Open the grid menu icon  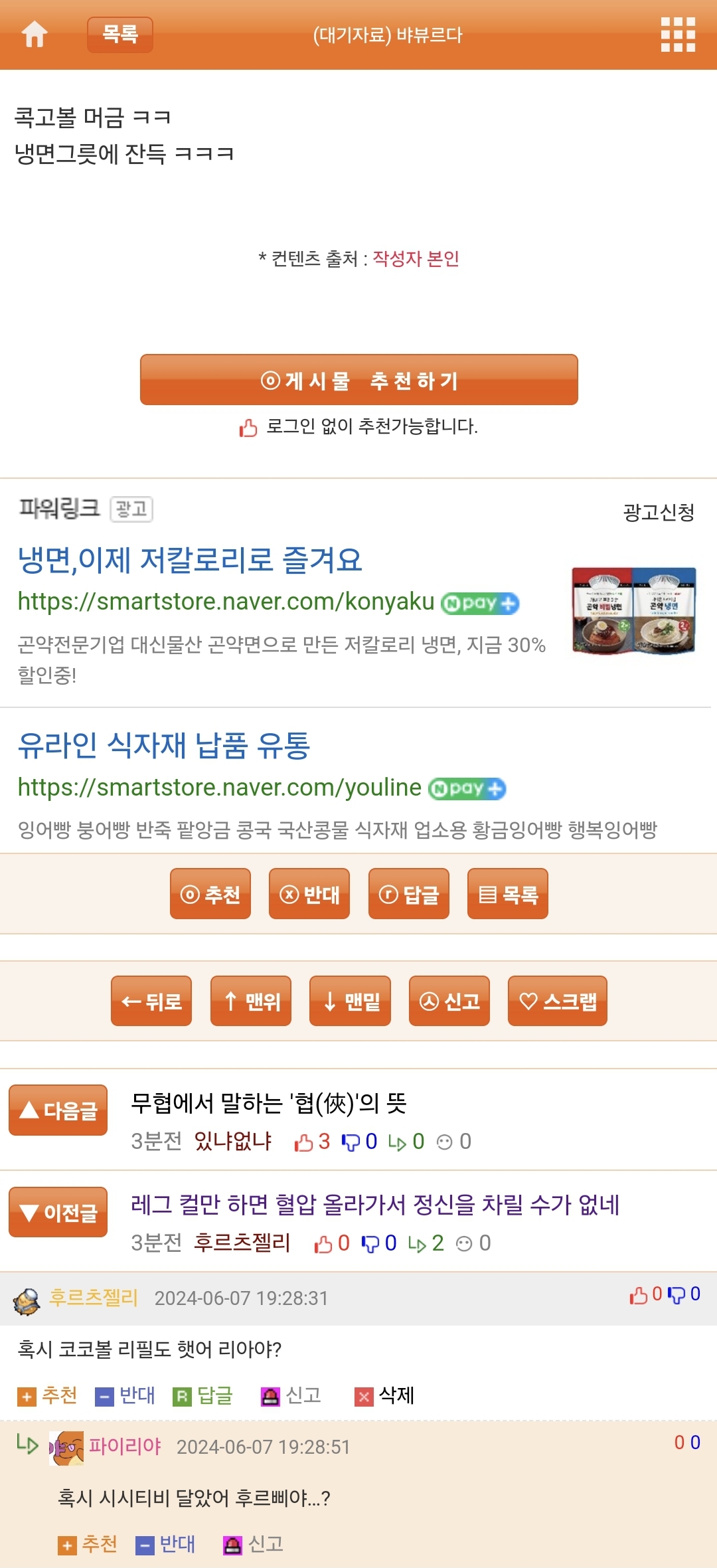(678, 35)
